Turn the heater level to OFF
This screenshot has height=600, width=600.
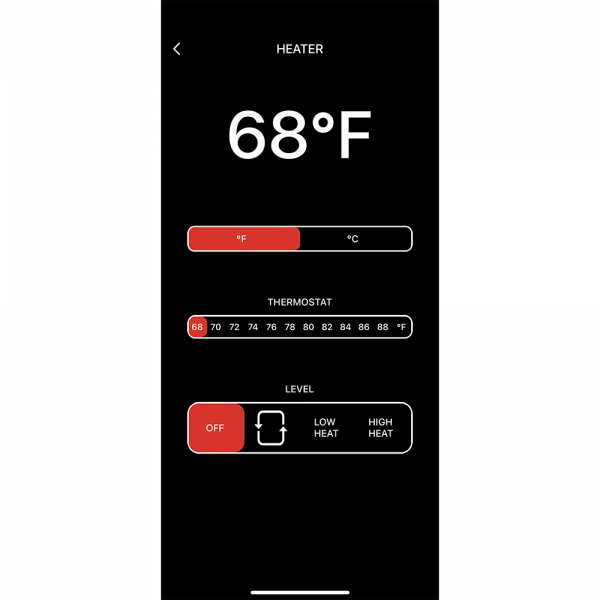pos(216,428)
